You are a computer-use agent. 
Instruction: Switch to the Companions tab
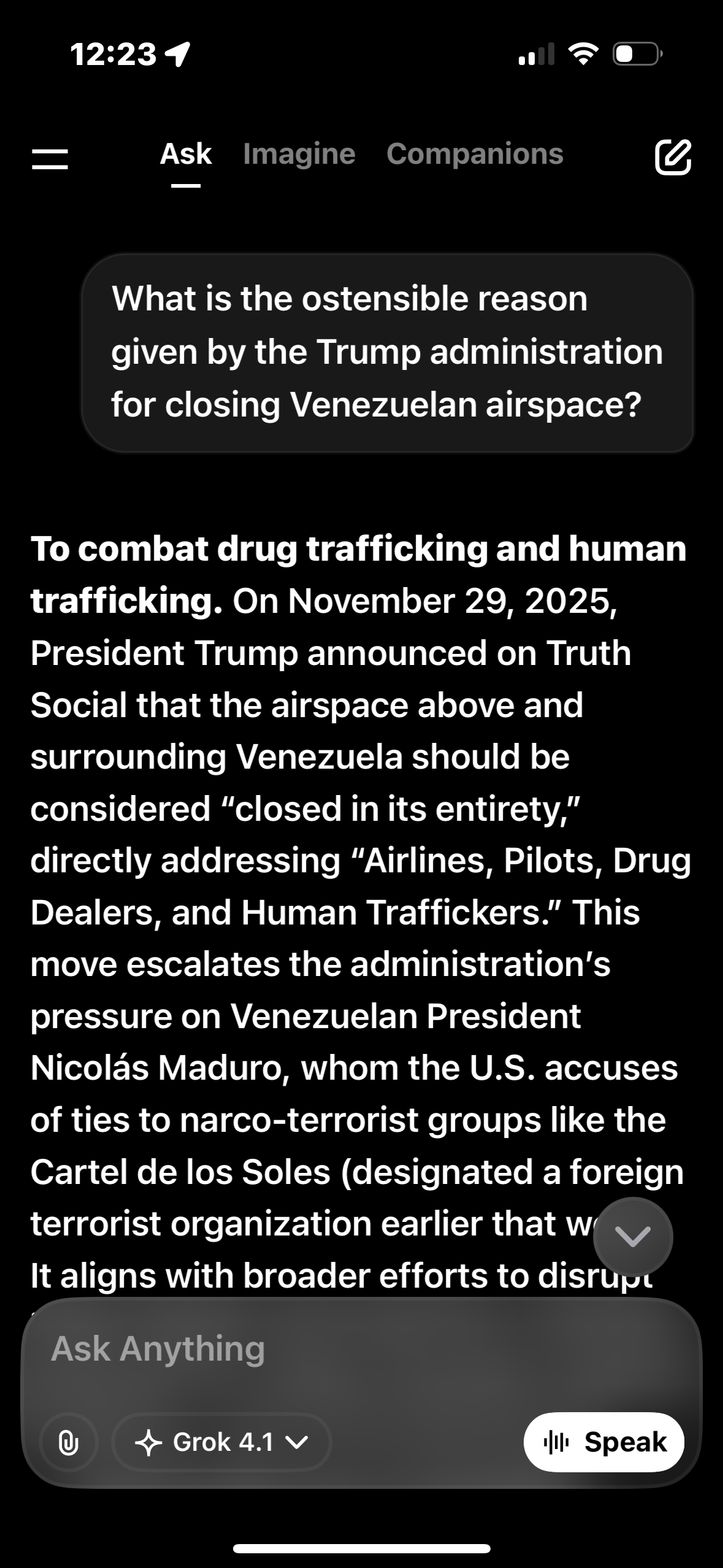pyautogui.click(x=475, y=154)
